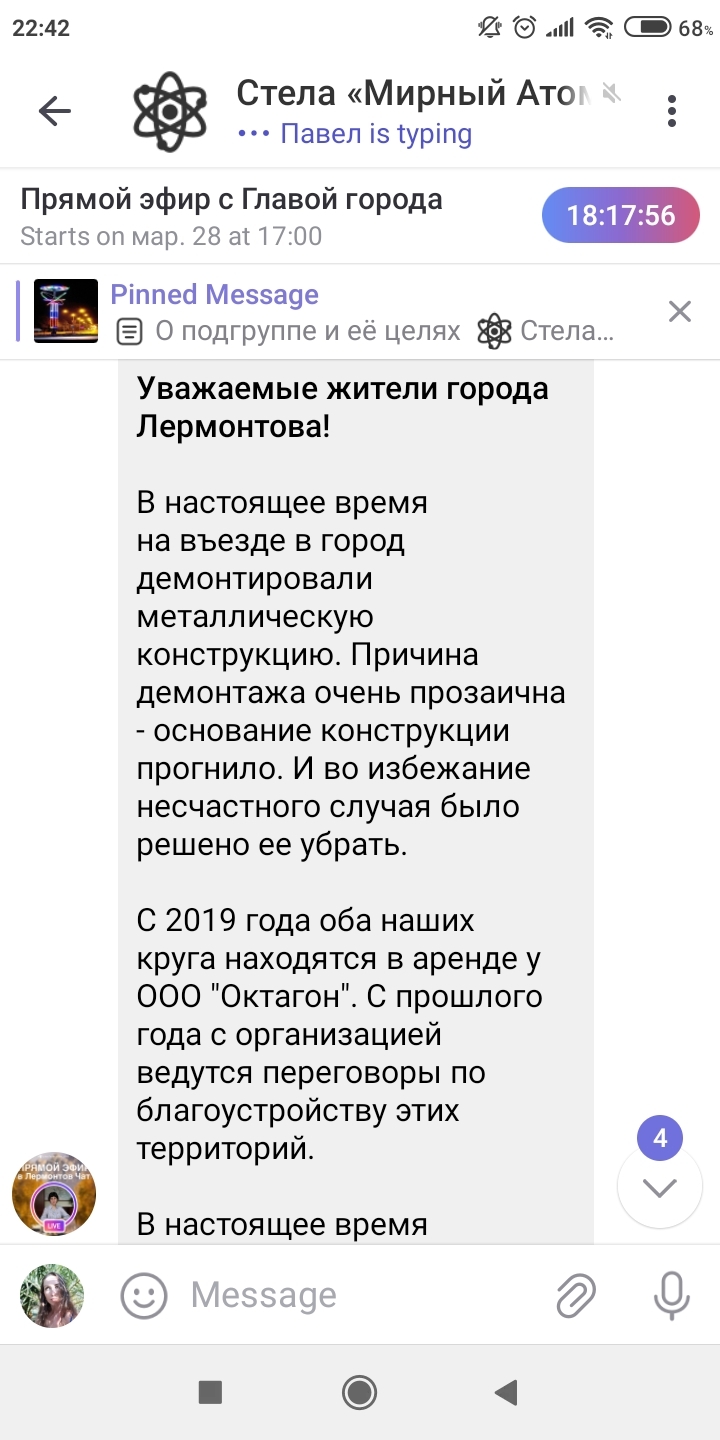The height and width of the screenshot is (1440, 720).
Task: Go back from the chat
Action: 55,112
